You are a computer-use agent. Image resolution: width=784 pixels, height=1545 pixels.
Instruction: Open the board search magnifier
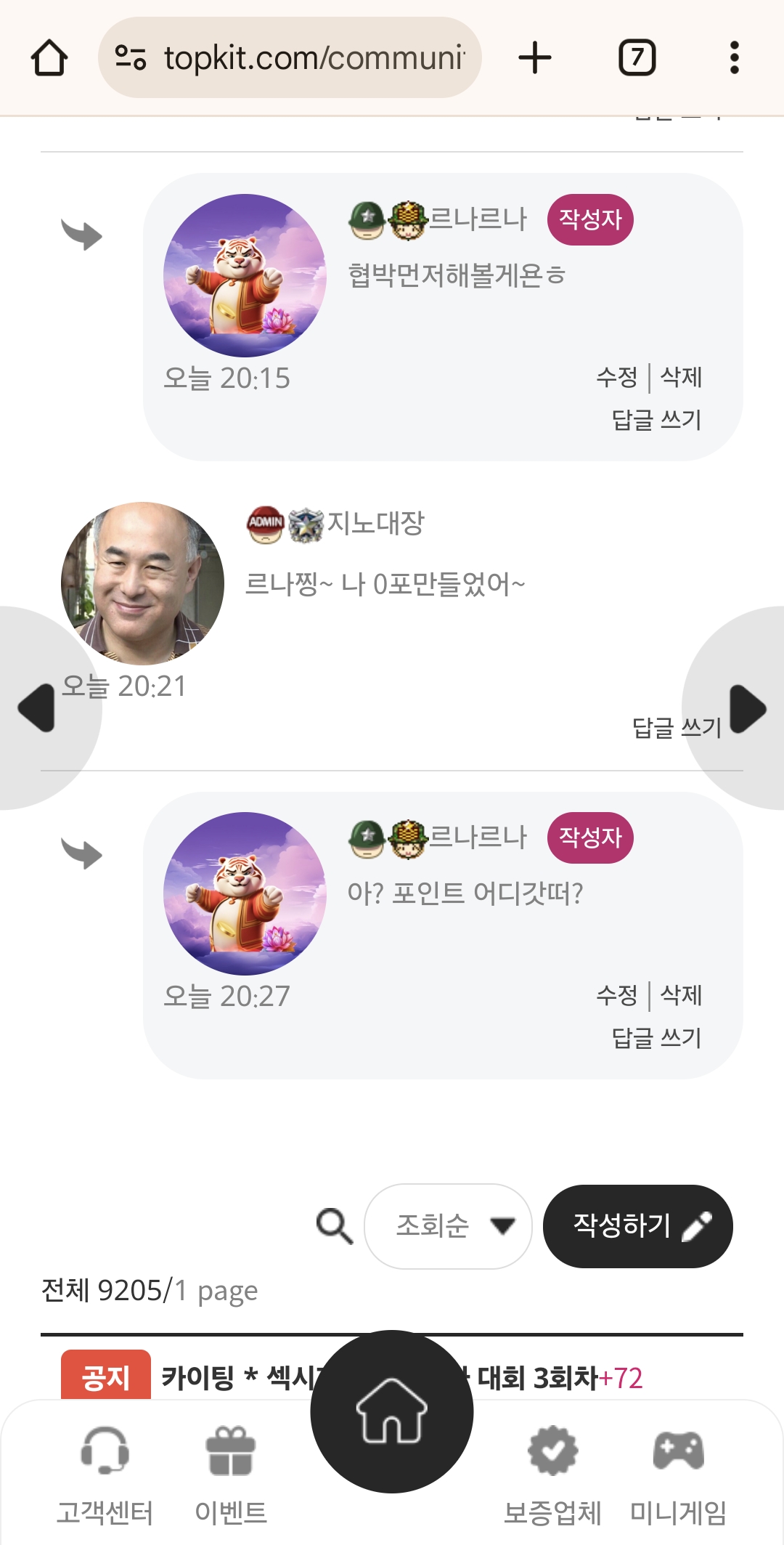(x=335, y=1226)
